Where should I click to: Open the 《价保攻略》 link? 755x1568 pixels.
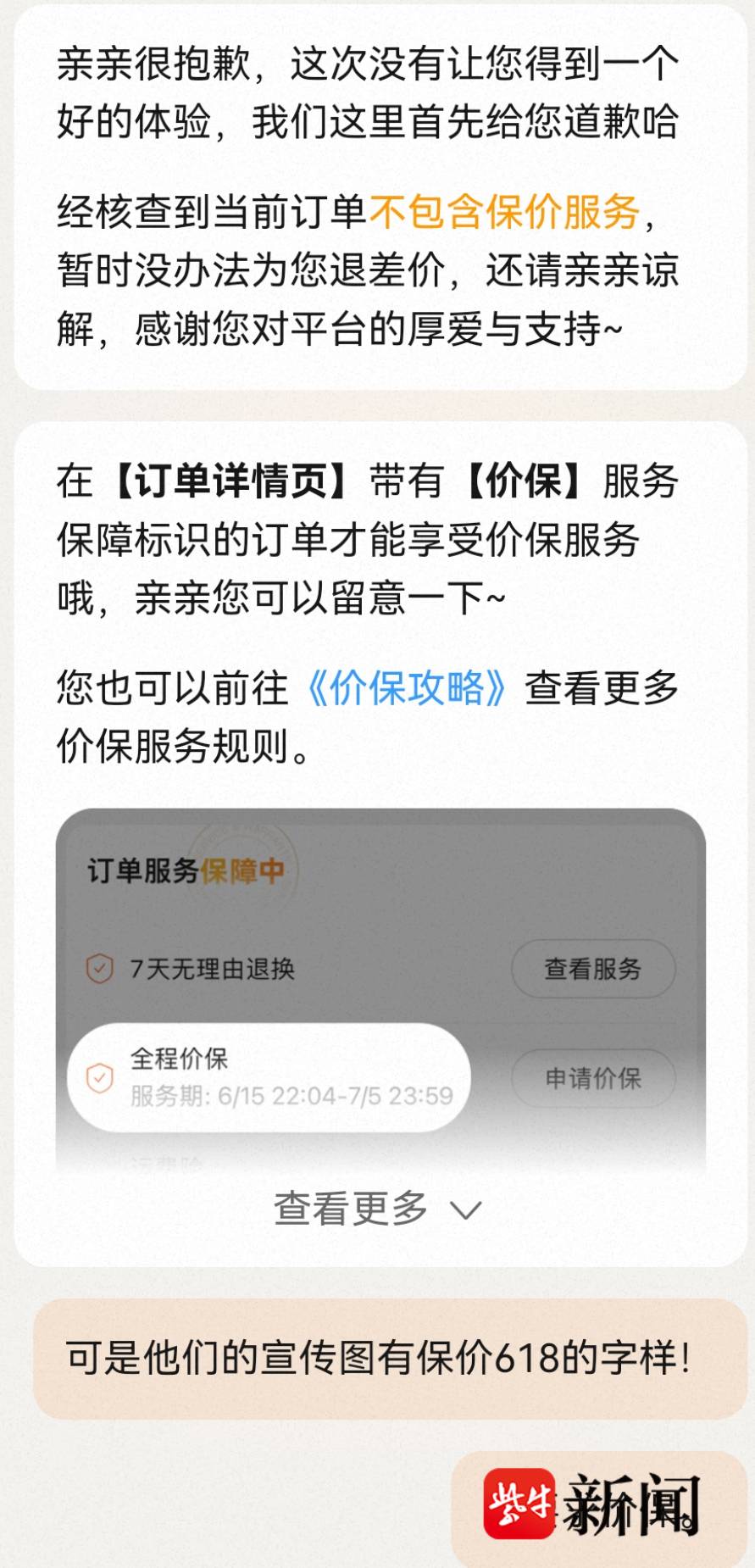point(407,687)
